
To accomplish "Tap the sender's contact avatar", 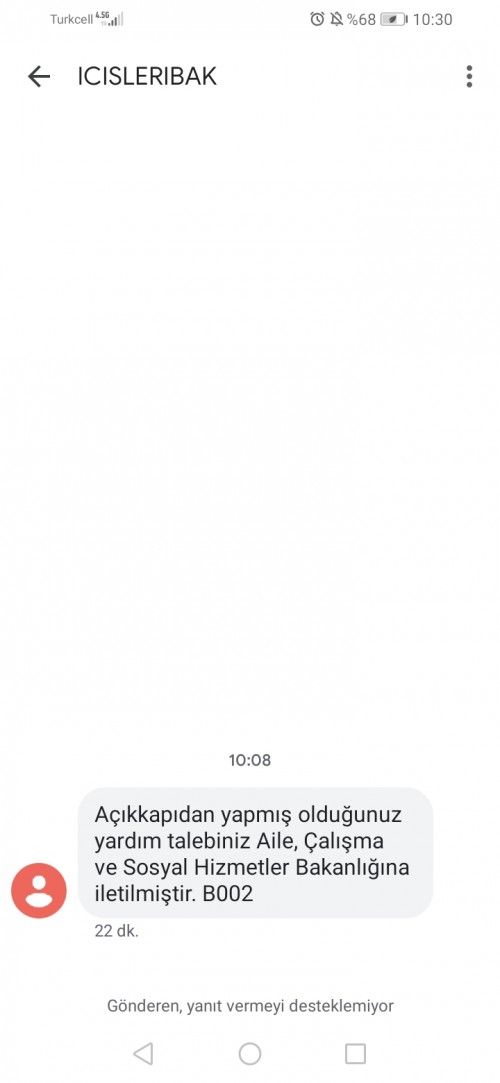I will [39, 891].
